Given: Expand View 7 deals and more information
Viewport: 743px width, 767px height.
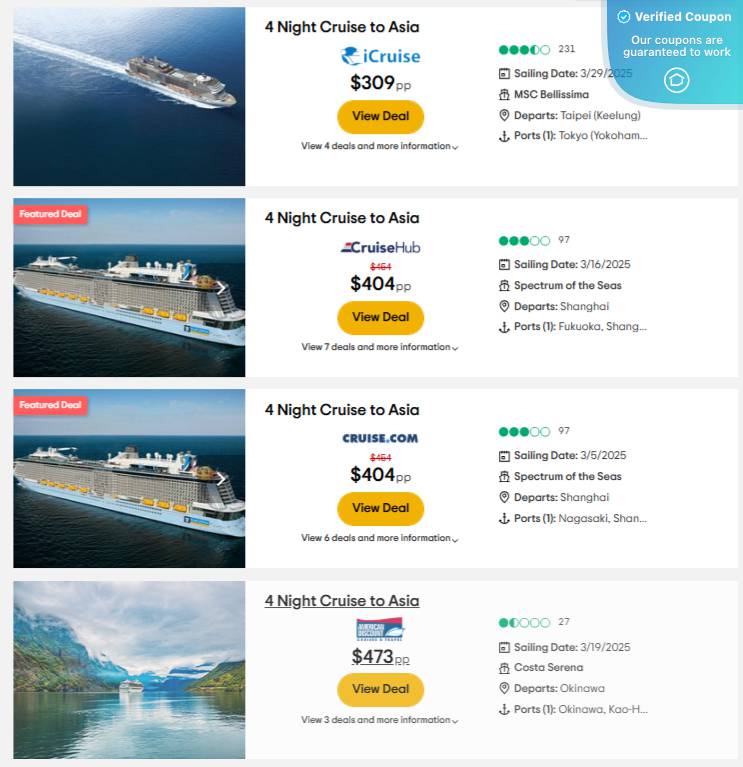Looking at the screenshot, I should tap(379, 347).
